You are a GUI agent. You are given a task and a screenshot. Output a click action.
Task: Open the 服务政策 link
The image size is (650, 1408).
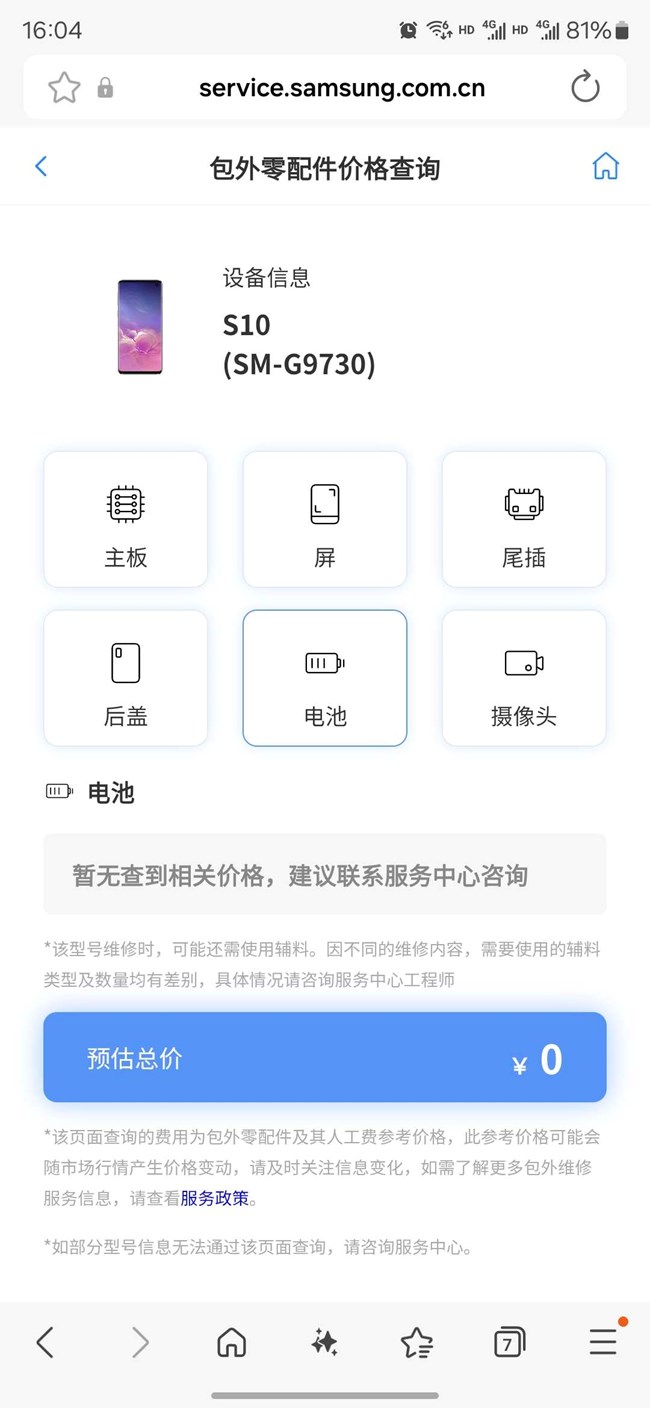point(214,1198)
